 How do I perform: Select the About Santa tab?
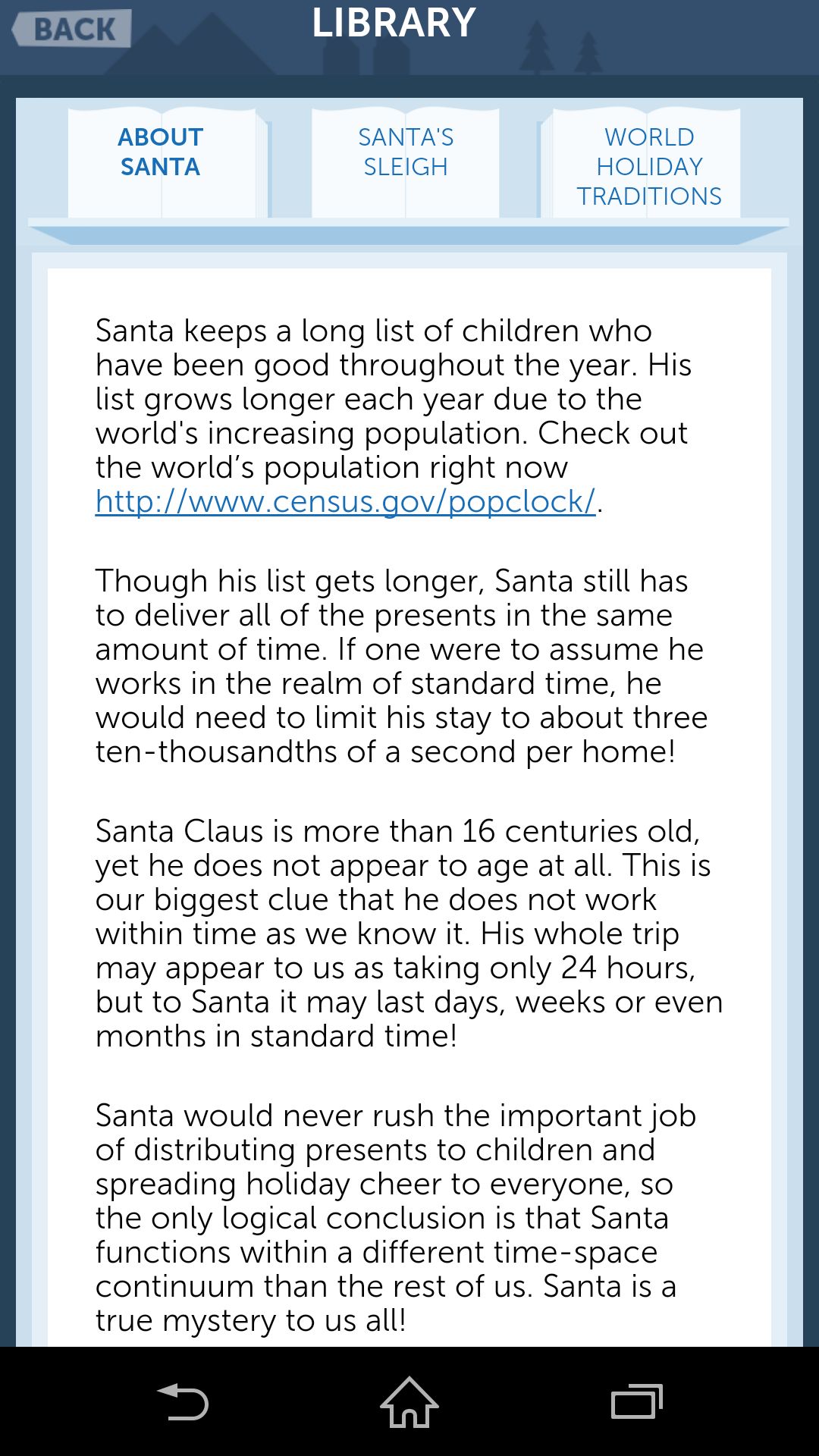pyautogui.click(x=161, y=162)
